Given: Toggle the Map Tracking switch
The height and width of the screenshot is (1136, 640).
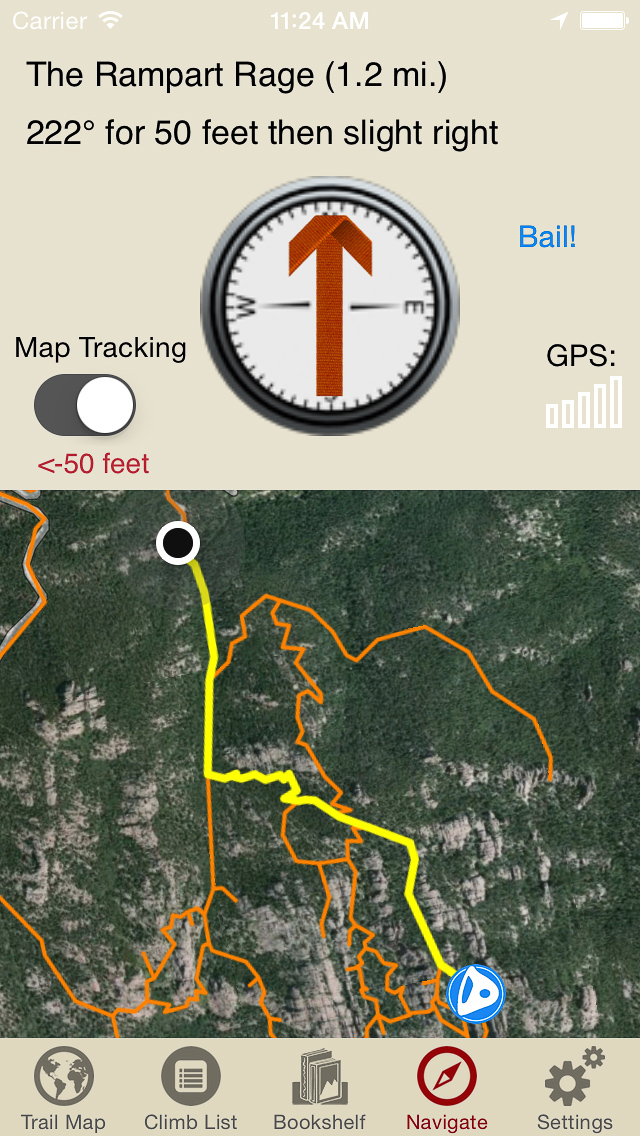Looking at the screenshot, I should [x=85, y=405].
